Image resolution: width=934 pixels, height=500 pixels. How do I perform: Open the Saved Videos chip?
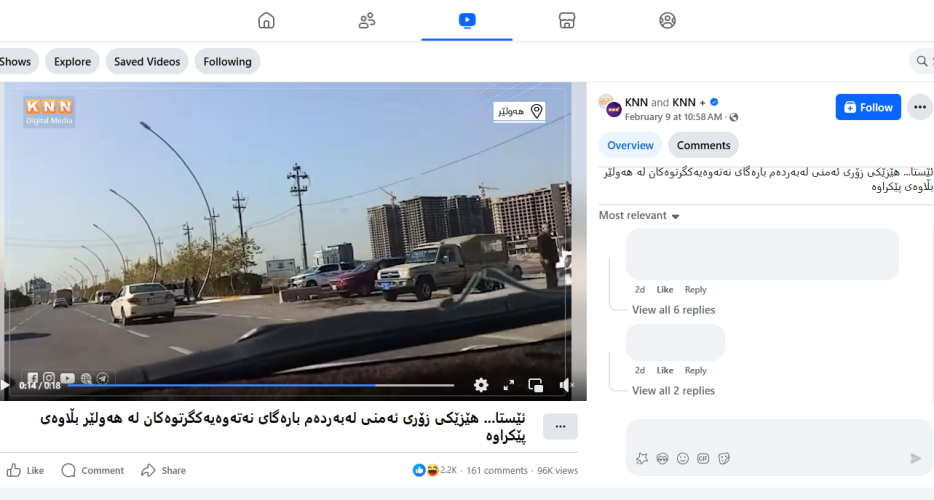[147, 62]
